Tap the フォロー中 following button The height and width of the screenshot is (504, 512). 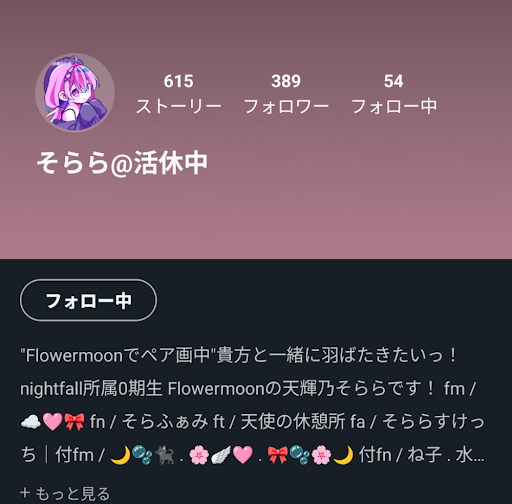tap(88, 300)
